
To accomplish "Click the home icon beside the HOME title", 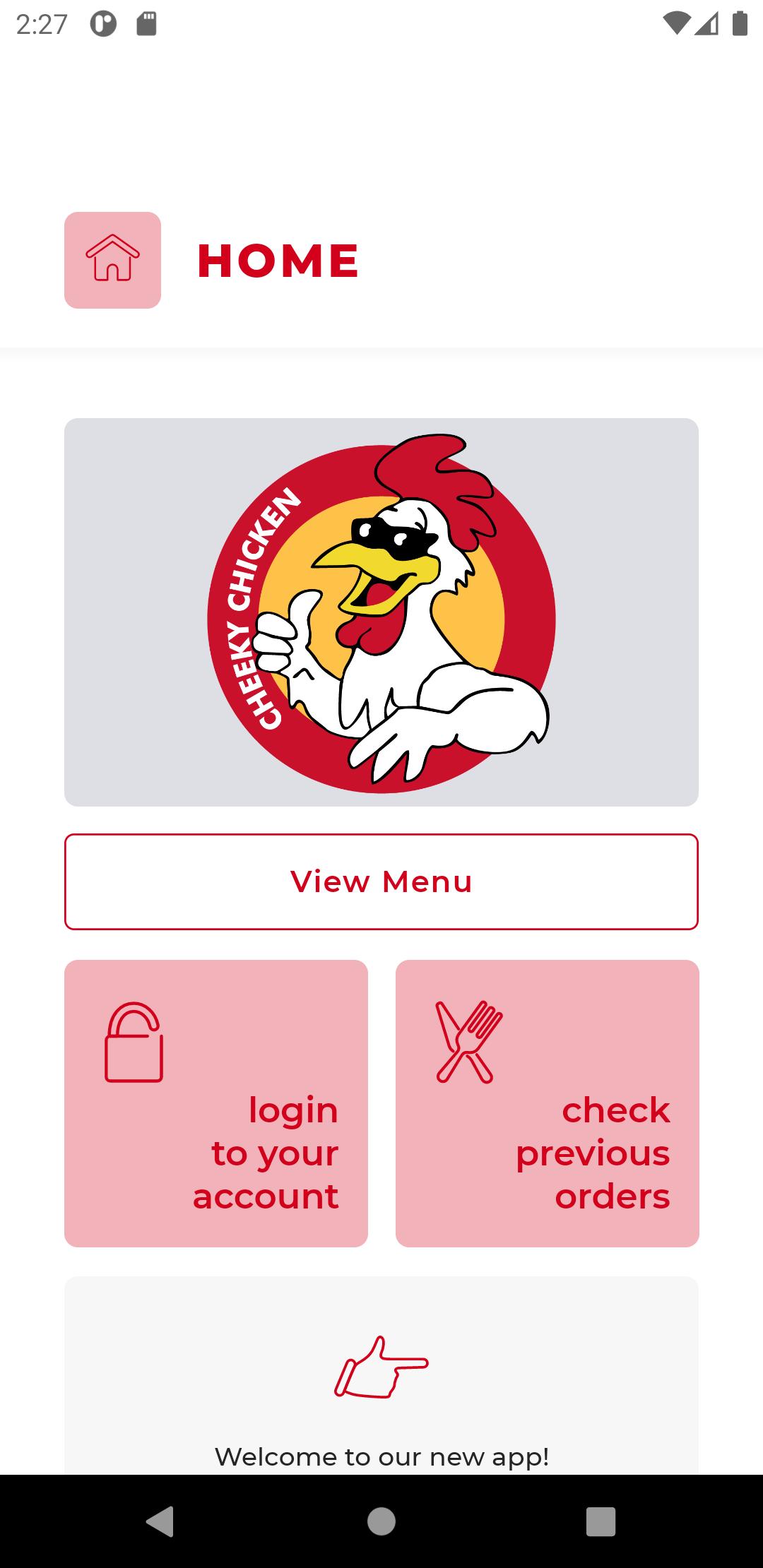I will coord(112,260).
